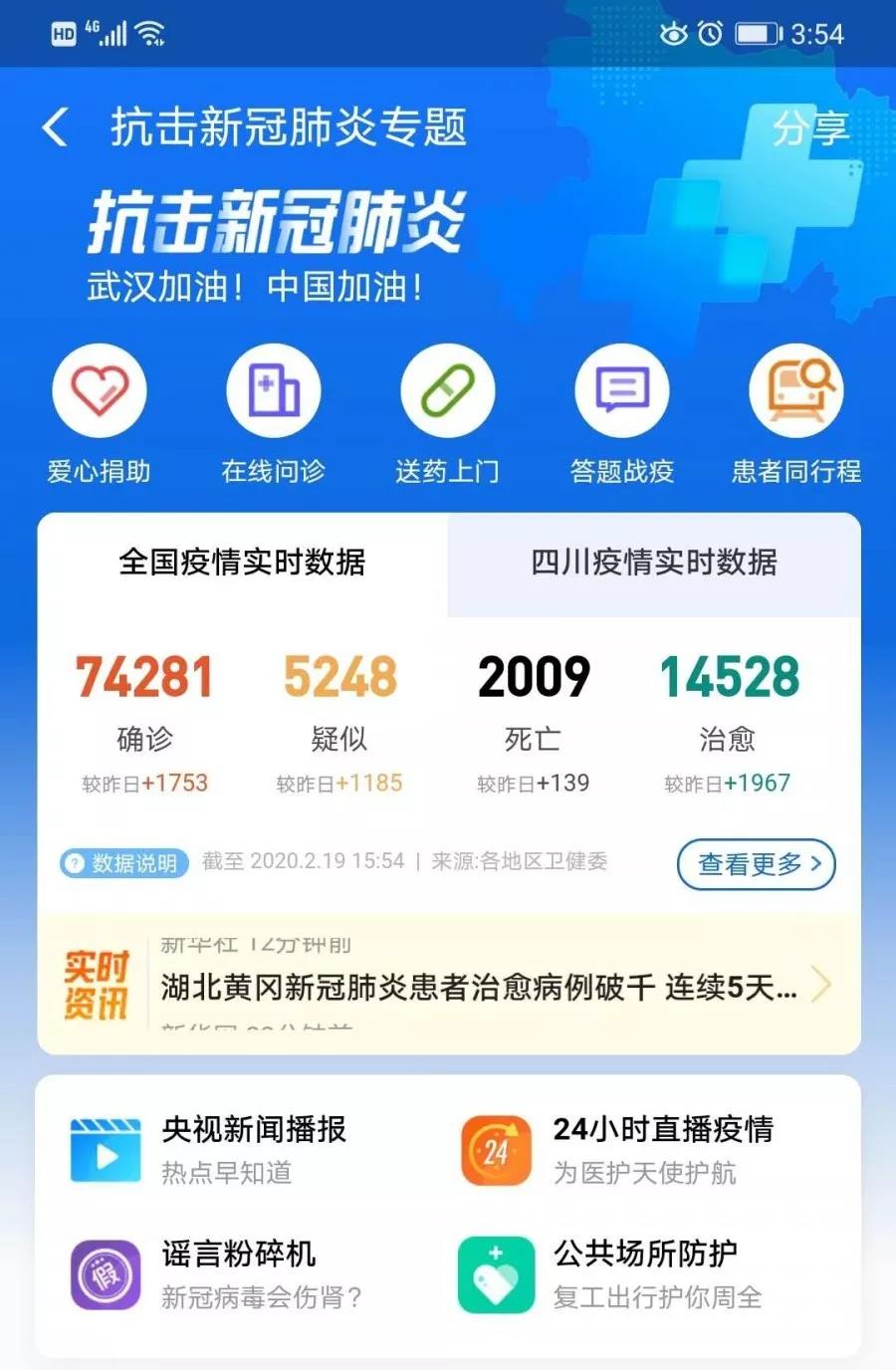The width and height of the screenshot is (896, 1370).
Task: Open the 爱心捐助 heart donation icon
Action: coord(99,389)
